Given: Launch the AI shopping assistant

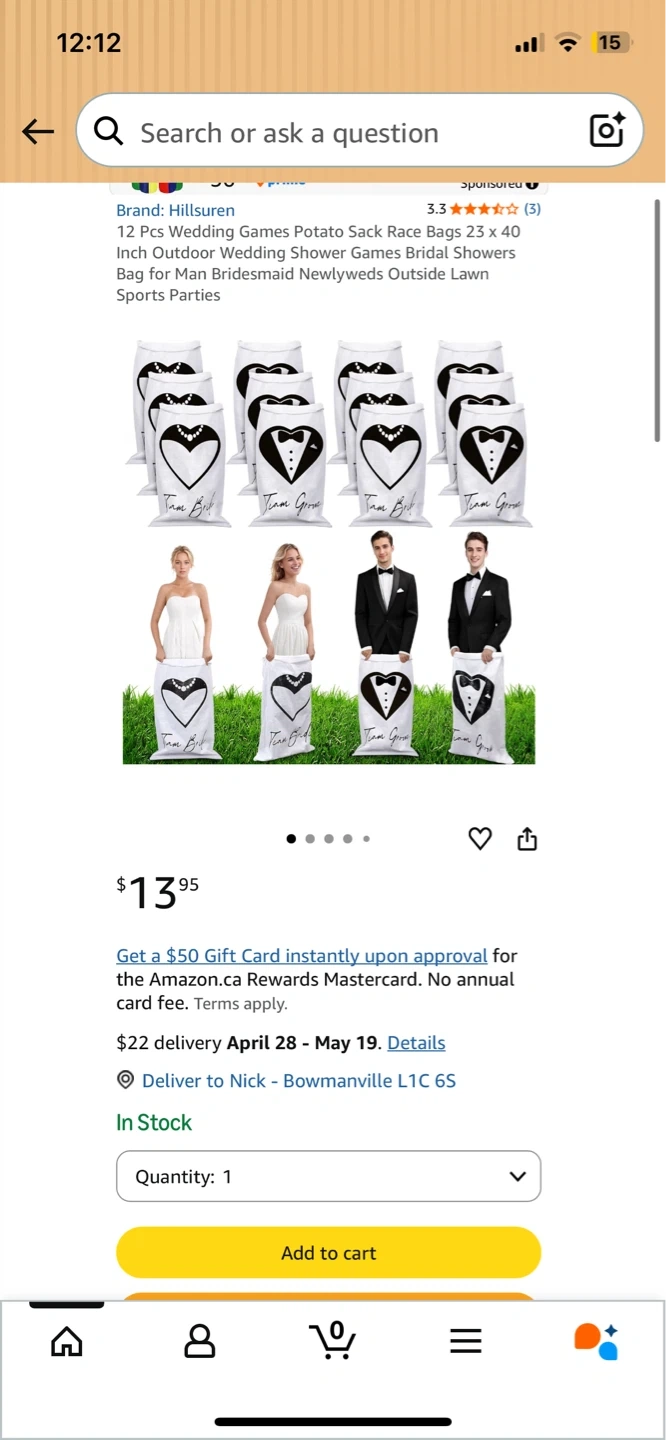Looking at the screenshot, I should [597, 1341].
